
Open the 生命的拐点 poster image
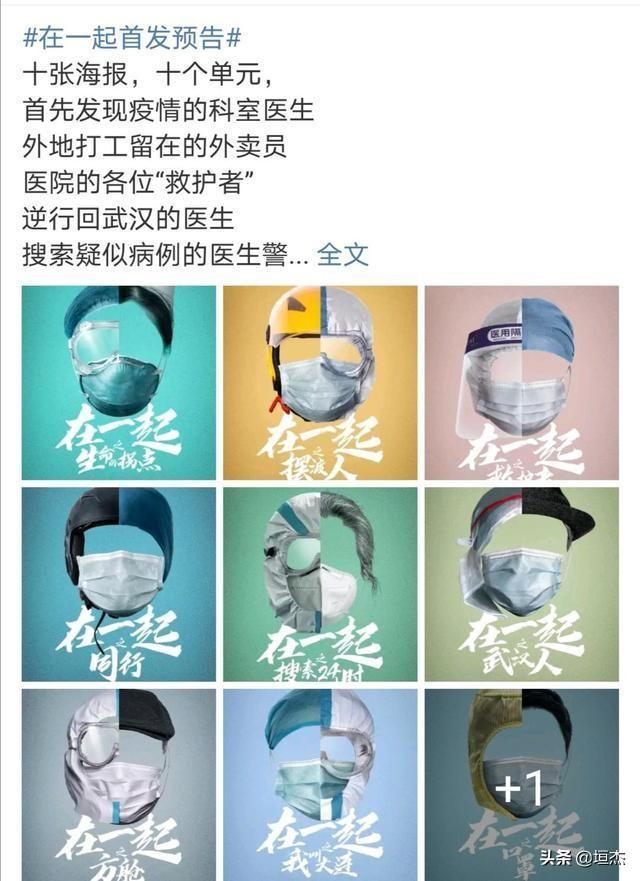[x=119, y=383]
